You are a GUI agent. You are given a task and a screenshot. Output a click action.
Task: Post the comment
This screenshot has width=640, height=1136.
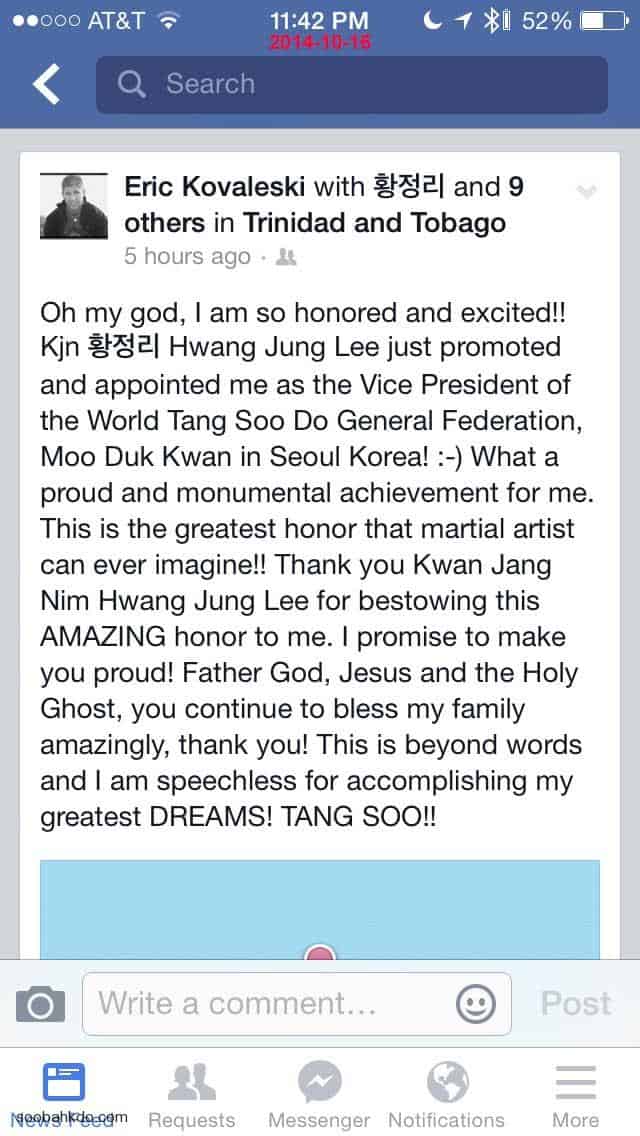pyautogui.click(x=575, y=1003)
